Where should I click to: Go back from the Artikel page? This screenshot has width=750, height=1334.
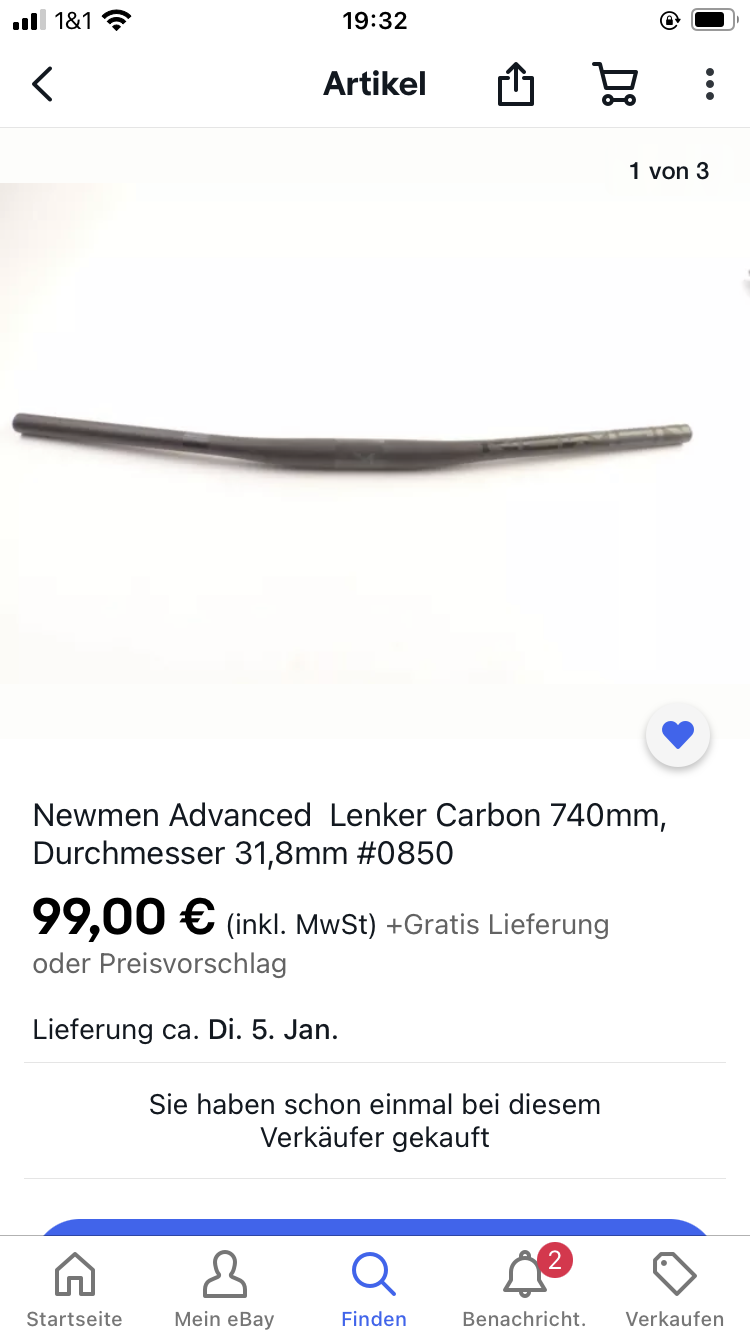pos(42,85)
